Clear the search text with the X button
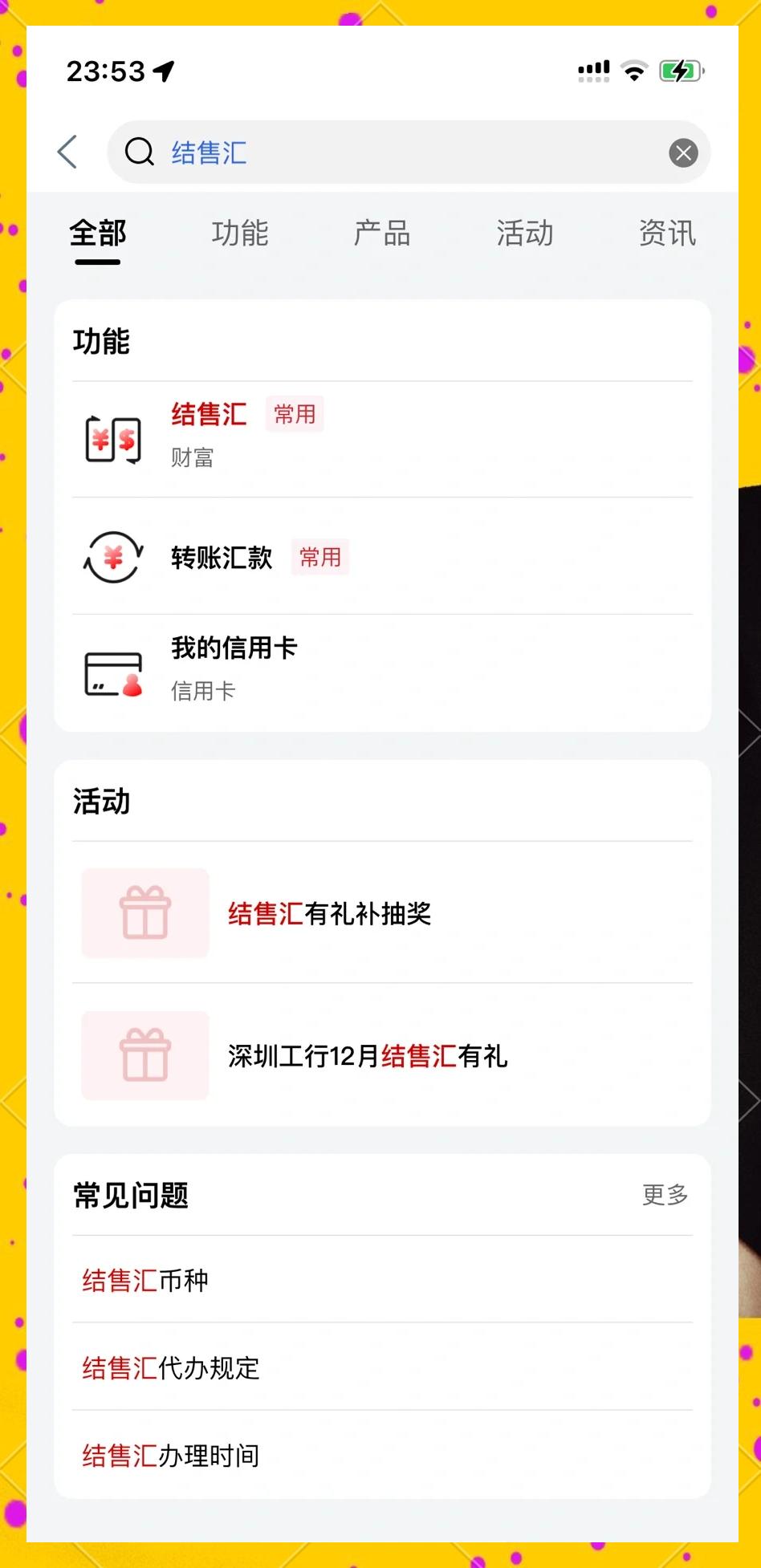Viewport: 761px width, 1568px height. click(683, 152)
